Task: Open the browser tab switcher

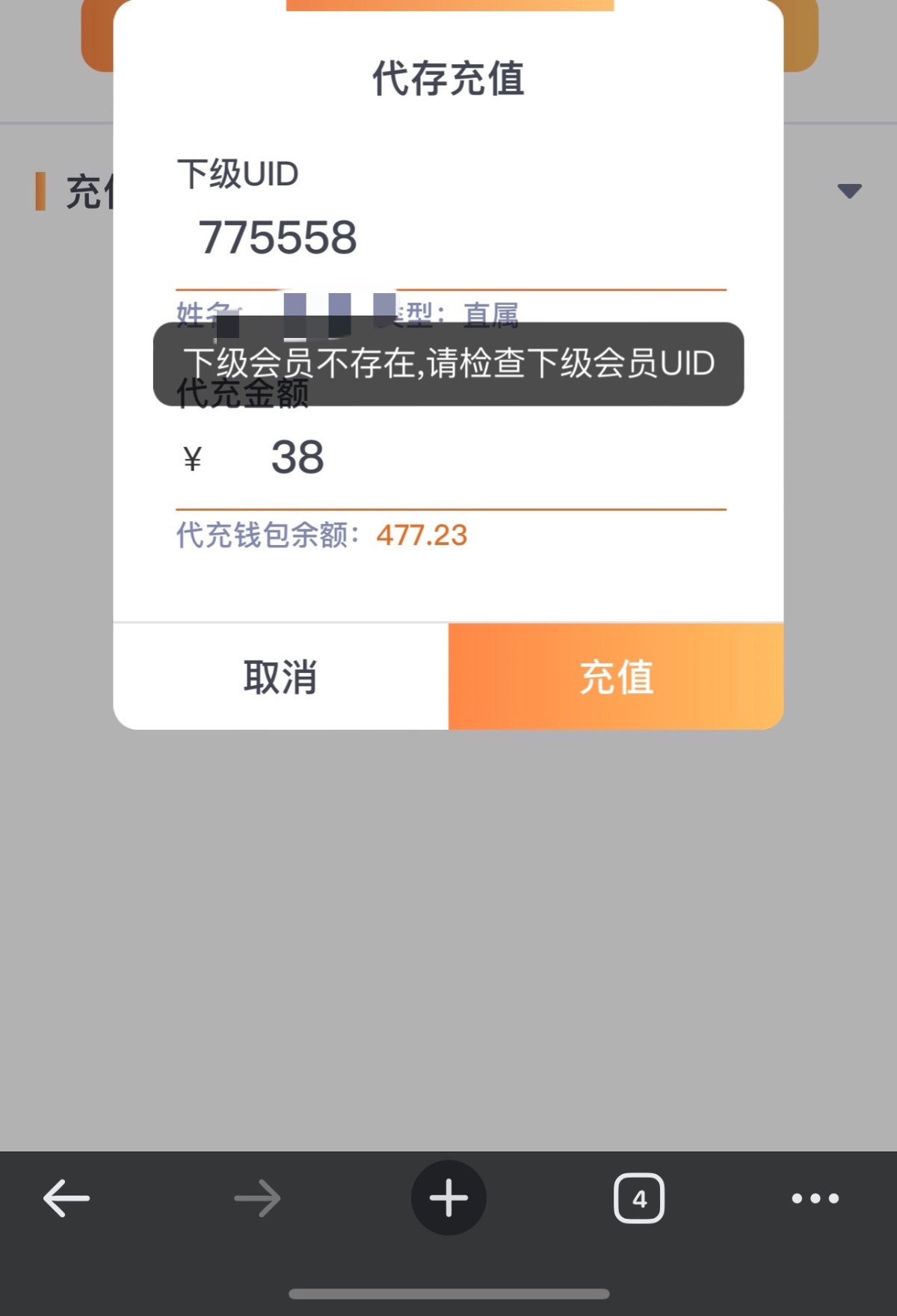Action: (x=638, y=1198)
